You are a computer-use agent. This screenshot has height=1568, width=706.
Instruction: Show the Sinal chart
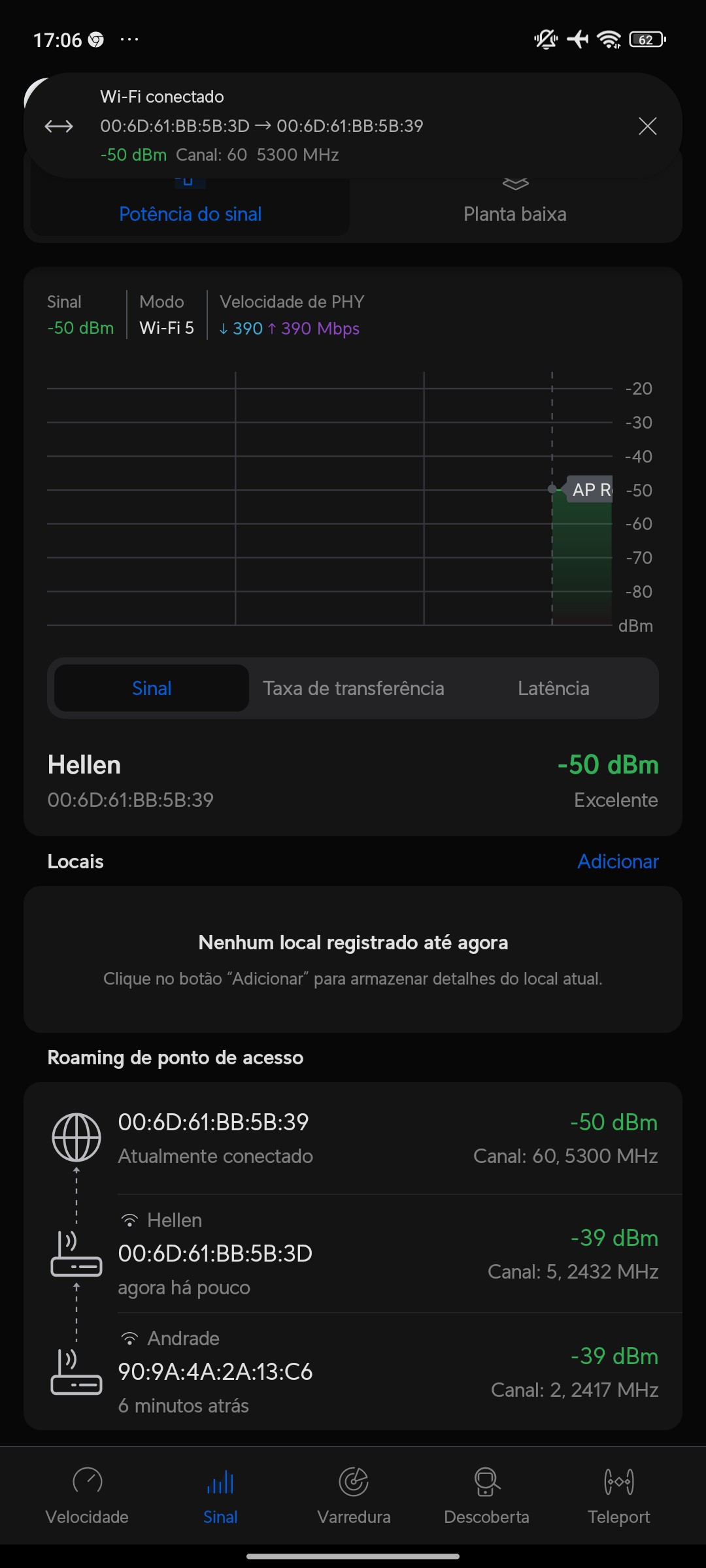pyautogui.click(x=152, y=688)
